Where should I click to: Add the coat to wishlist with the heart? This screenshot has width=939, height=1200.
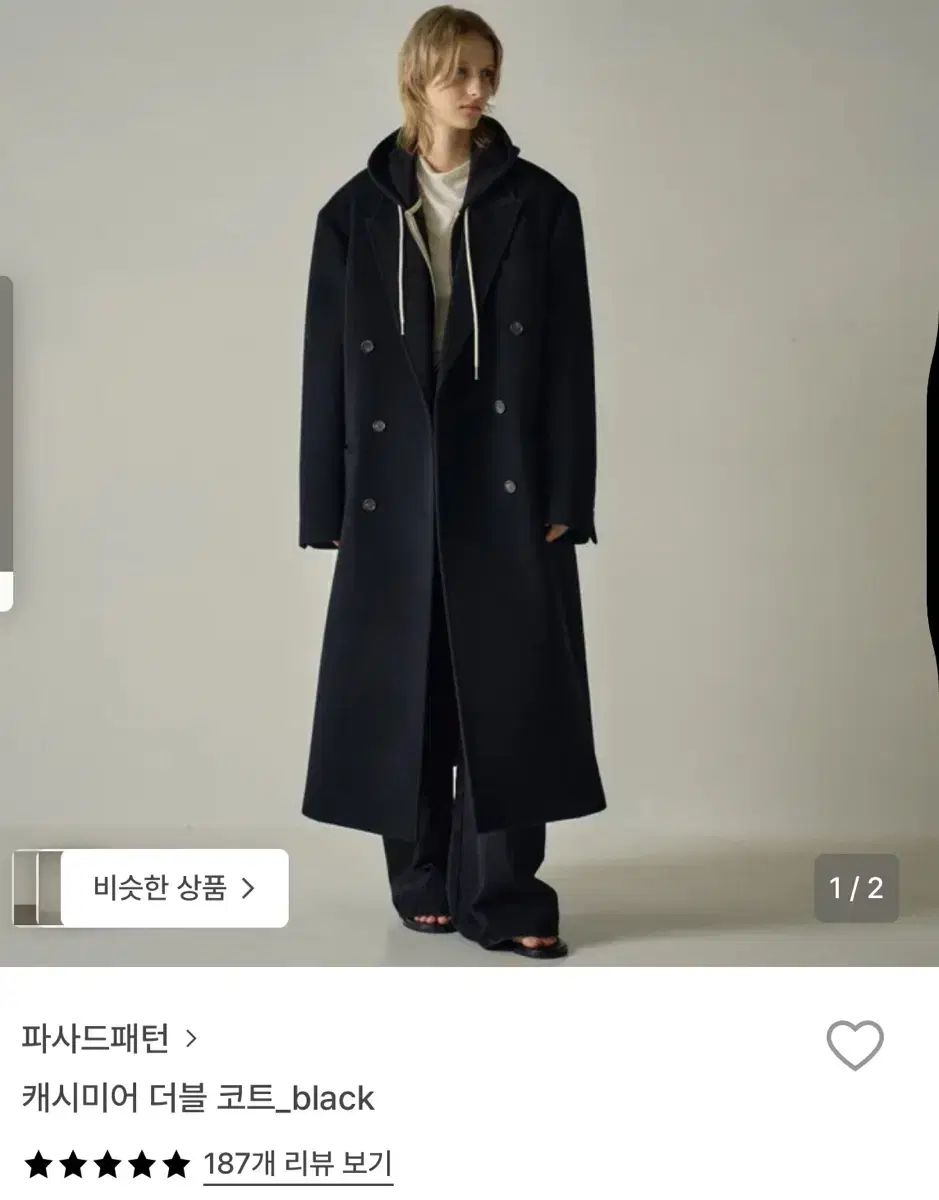click(x=855, y=1046)
